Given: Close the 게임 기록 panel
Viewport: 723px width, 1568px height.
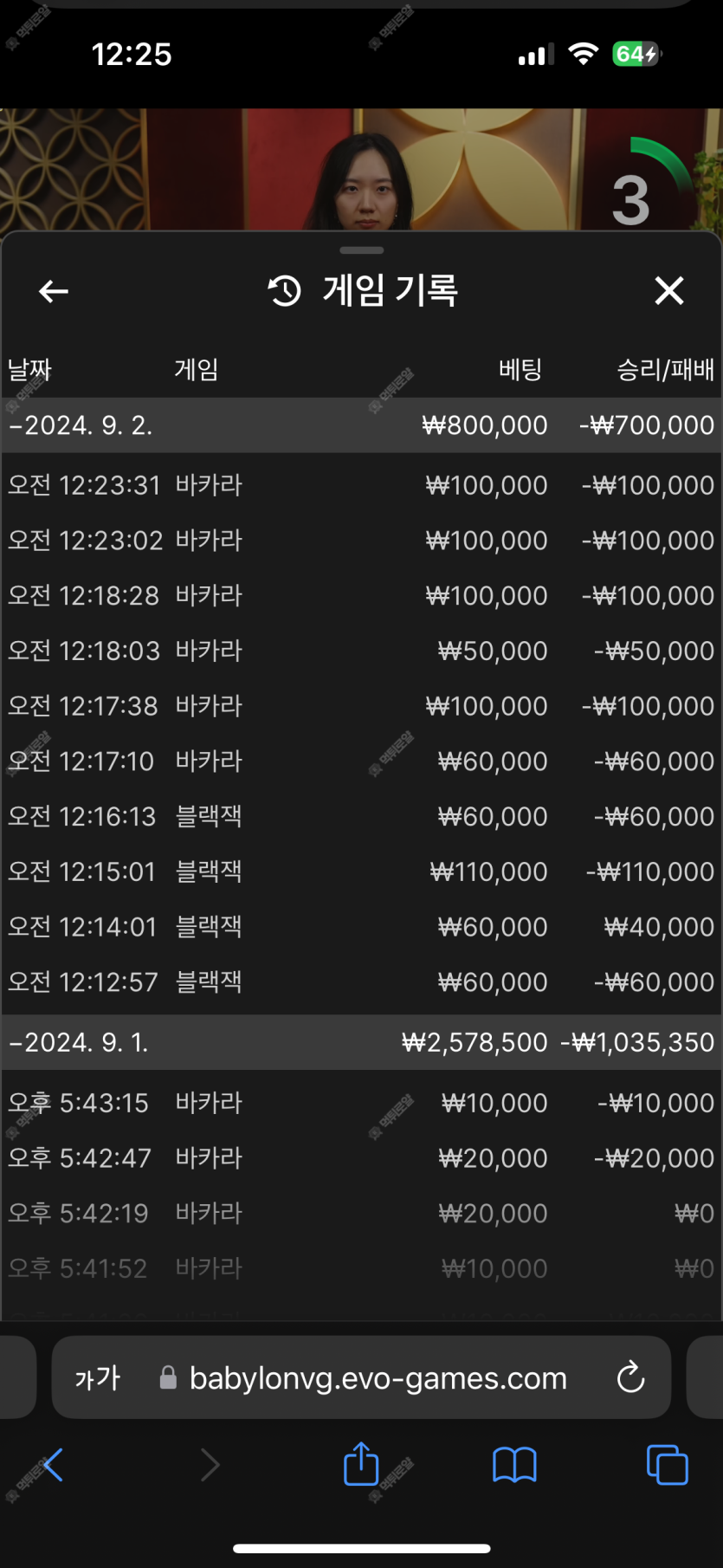Looking at the screenshot, I should [669, 291].
